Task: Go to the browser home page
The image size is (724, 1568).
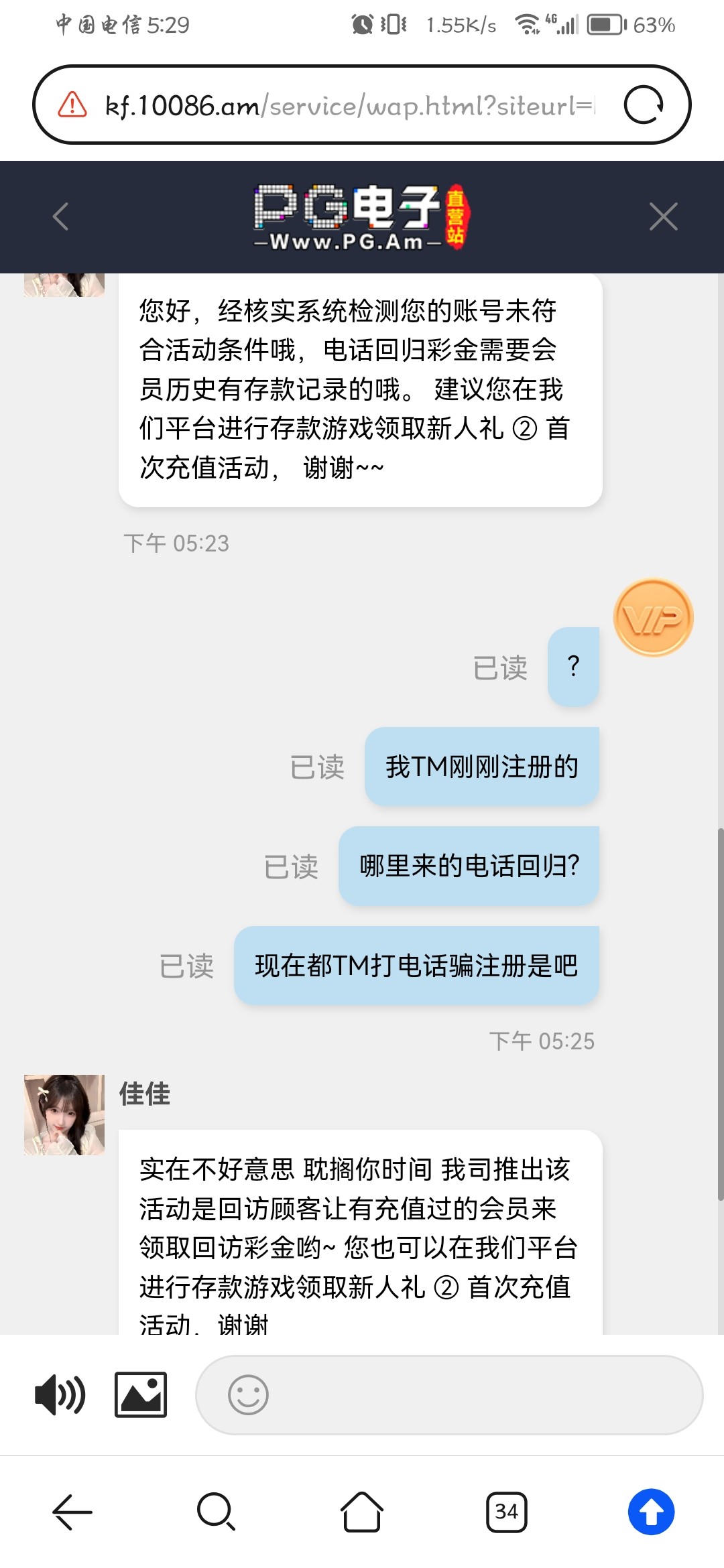Action: click(362, 1512)
